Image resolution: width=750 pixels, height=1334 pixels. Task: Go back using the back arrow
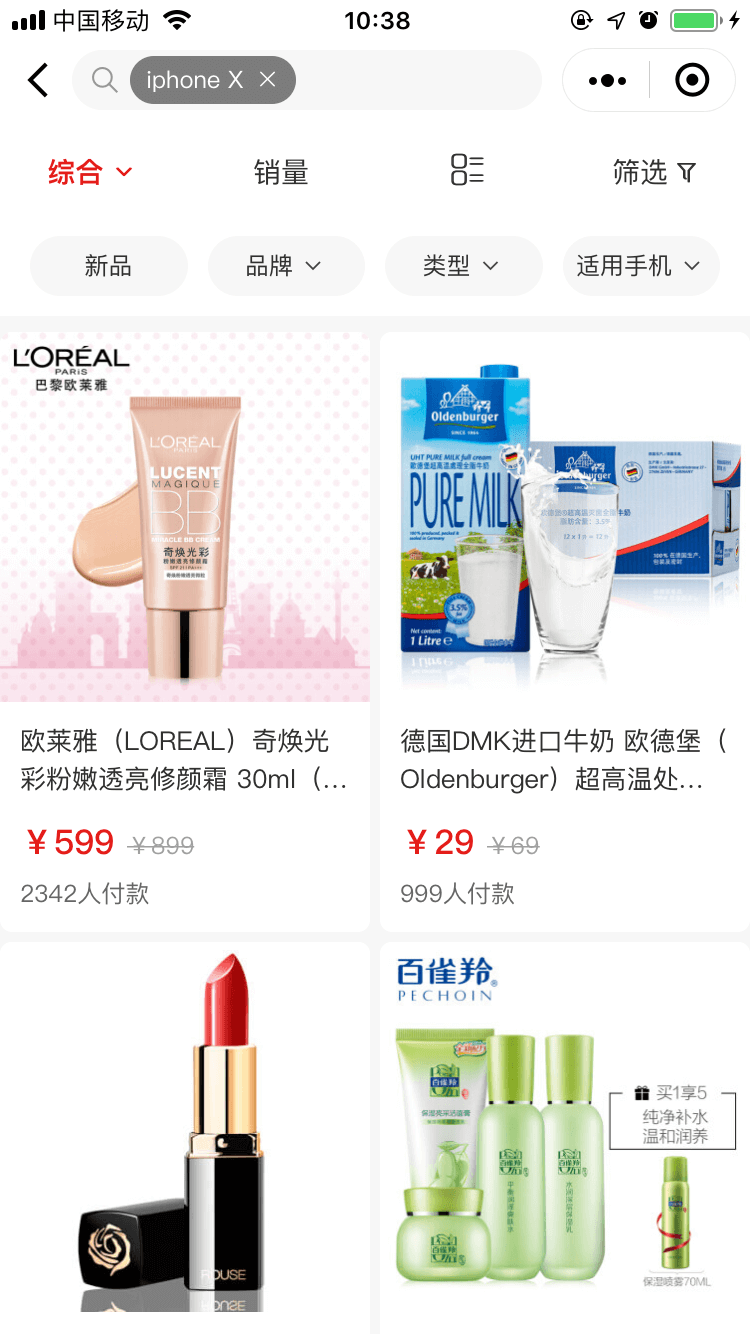point(38,80)
